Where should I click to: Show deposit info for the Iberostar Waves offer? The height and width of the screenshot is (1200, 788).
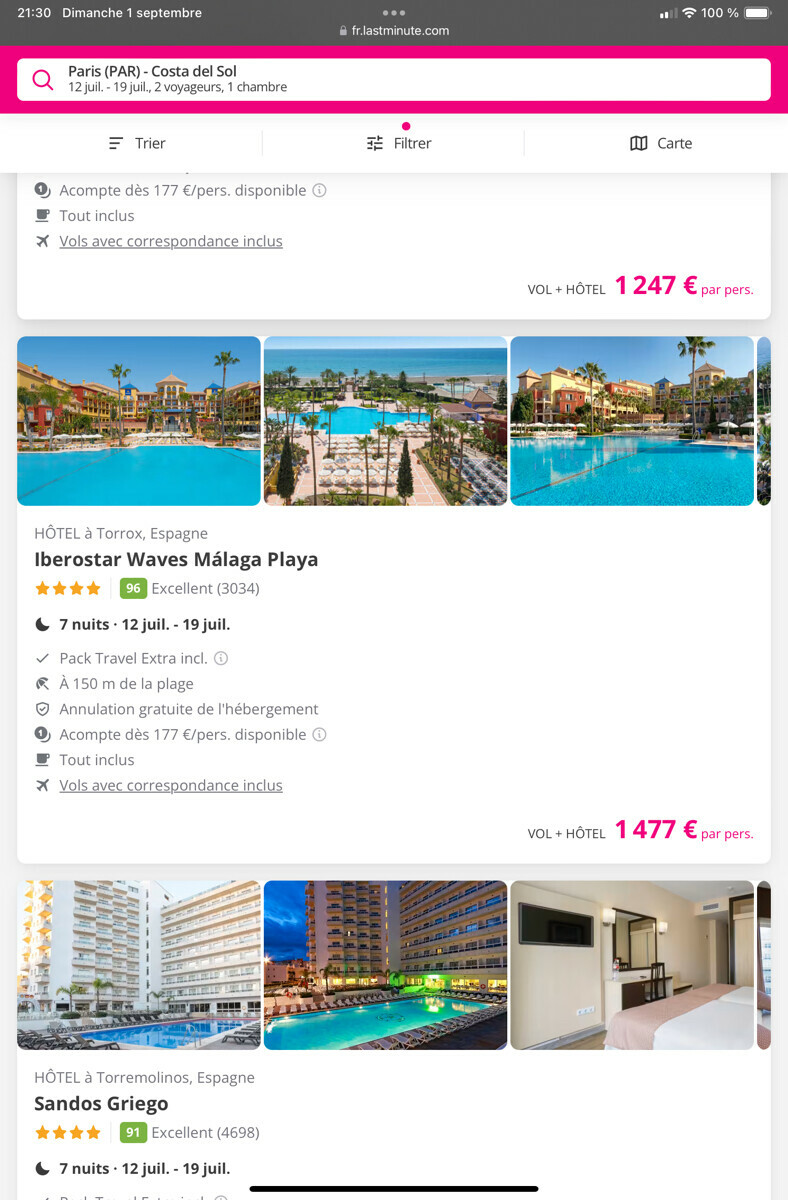coord(319,734)
